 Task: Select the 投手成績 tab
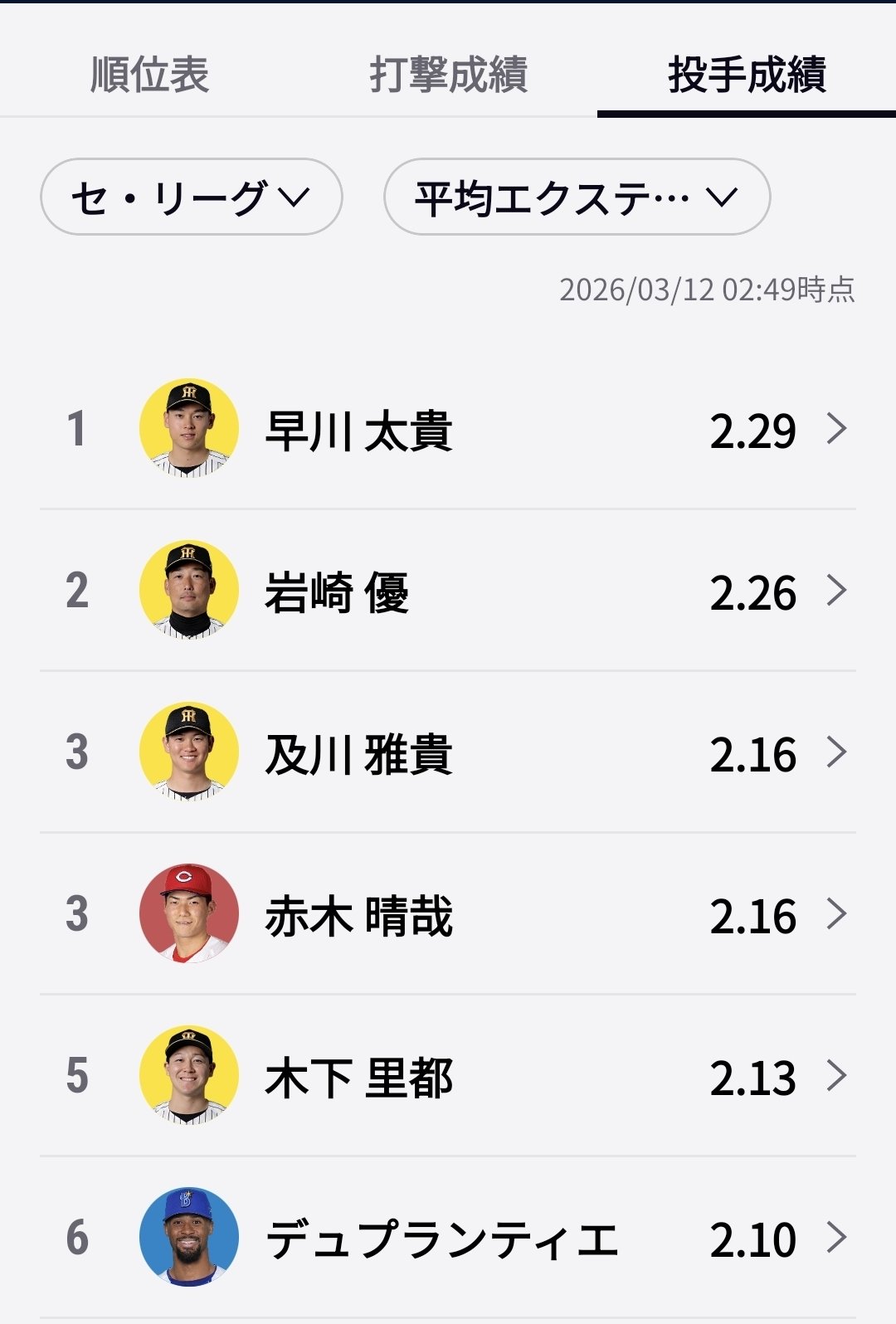pyautogui.click(x=747, y=75)
